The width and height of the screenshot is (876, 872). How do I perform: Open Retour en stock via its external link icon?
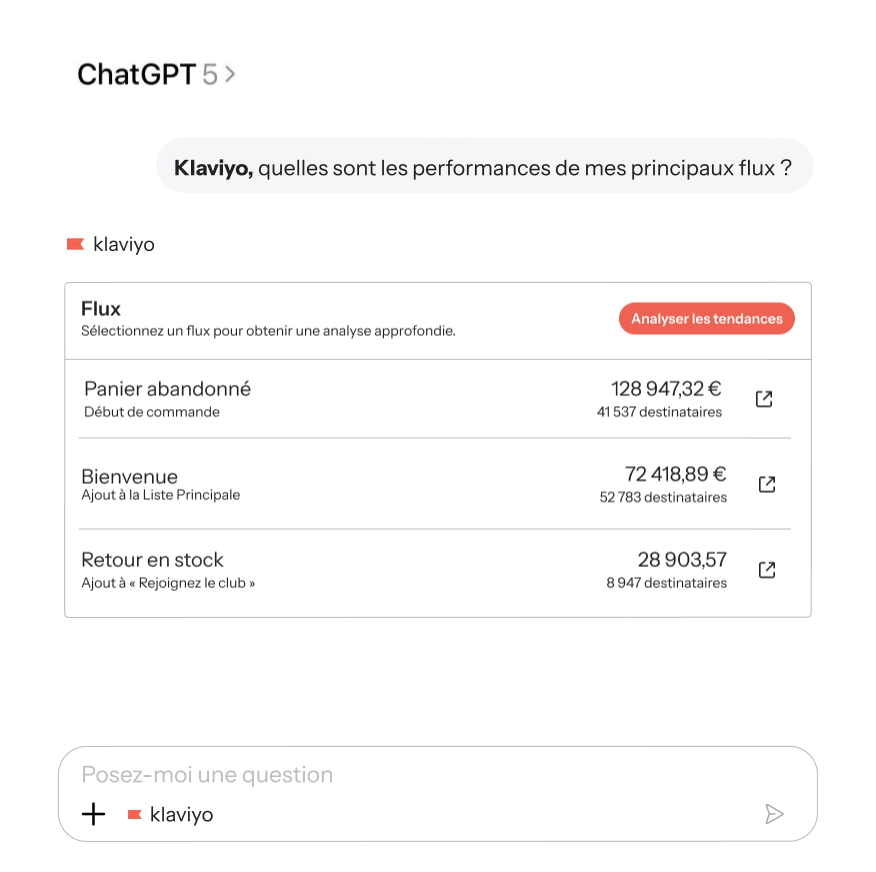pyautogui.click(x=767, y=570)
